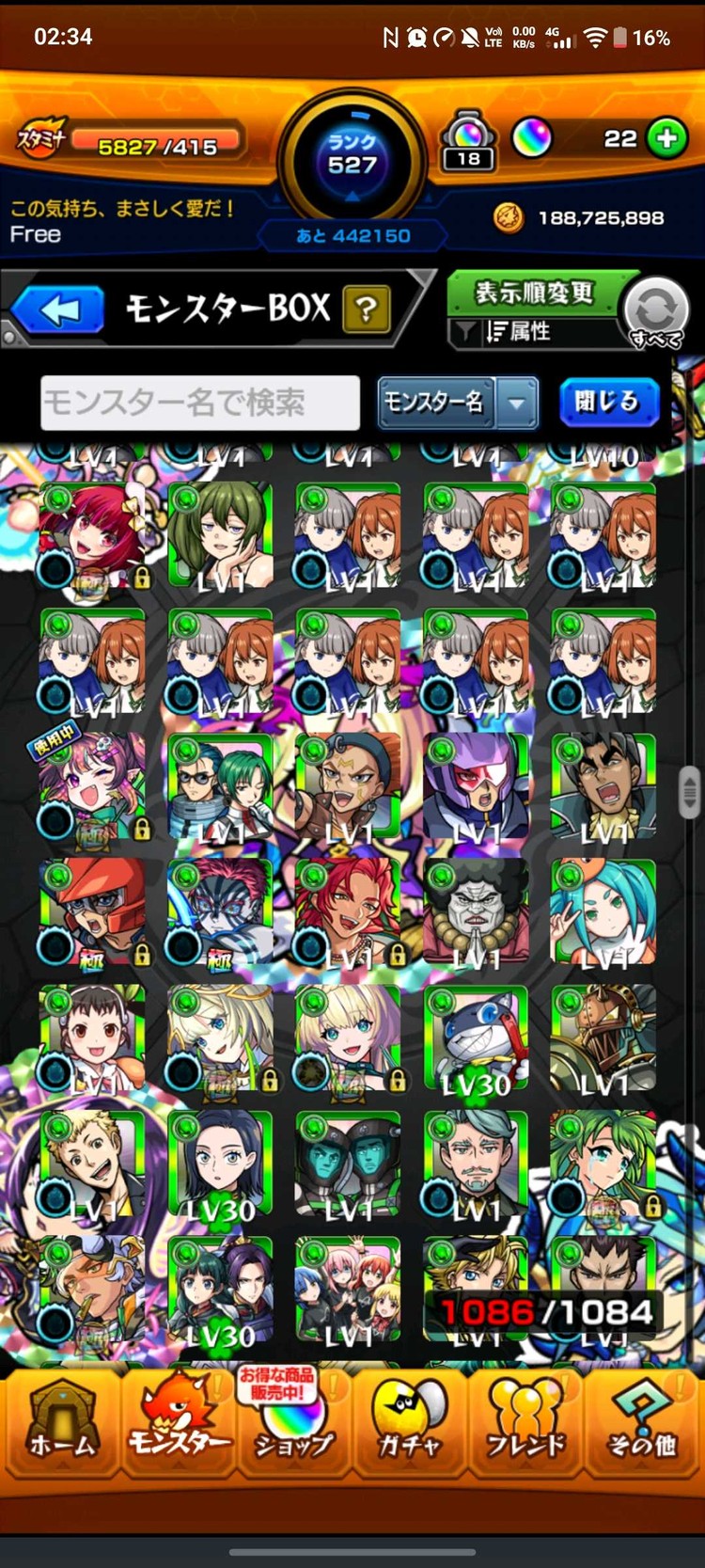Tap the すべて refresh filter button

tap(656, 313)
